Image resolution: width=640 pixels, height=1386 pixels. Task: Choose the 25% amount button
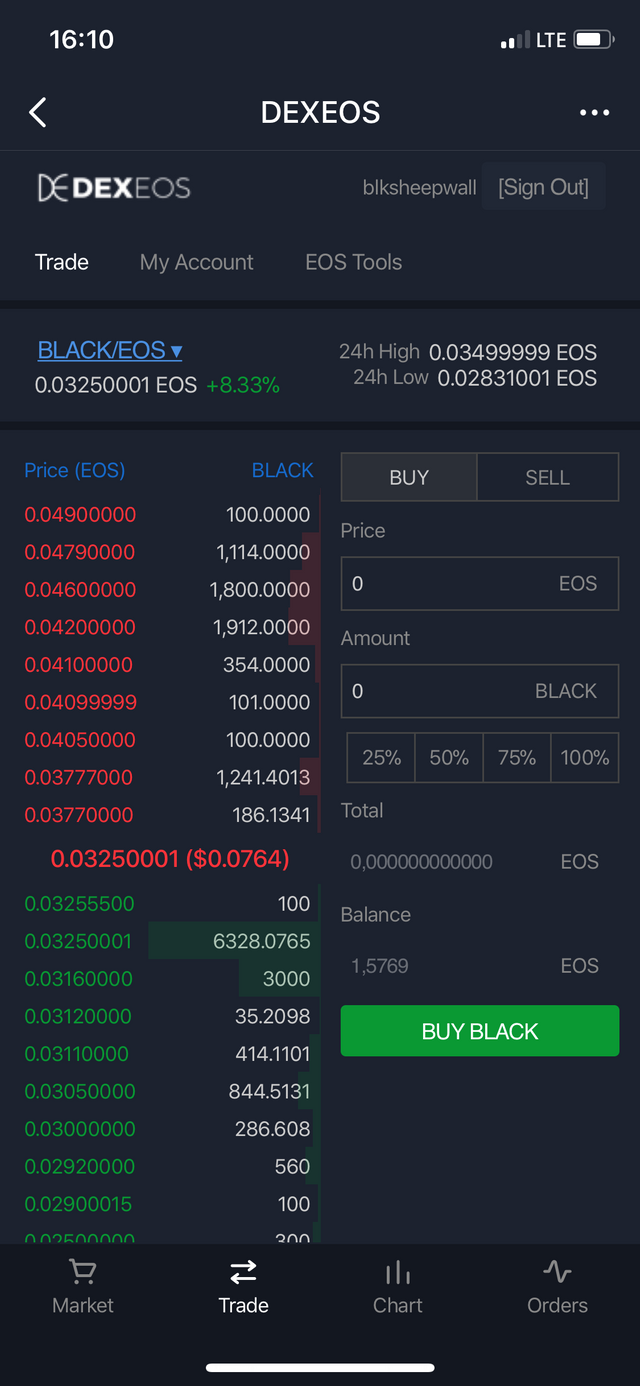click(x=381, y=757)
